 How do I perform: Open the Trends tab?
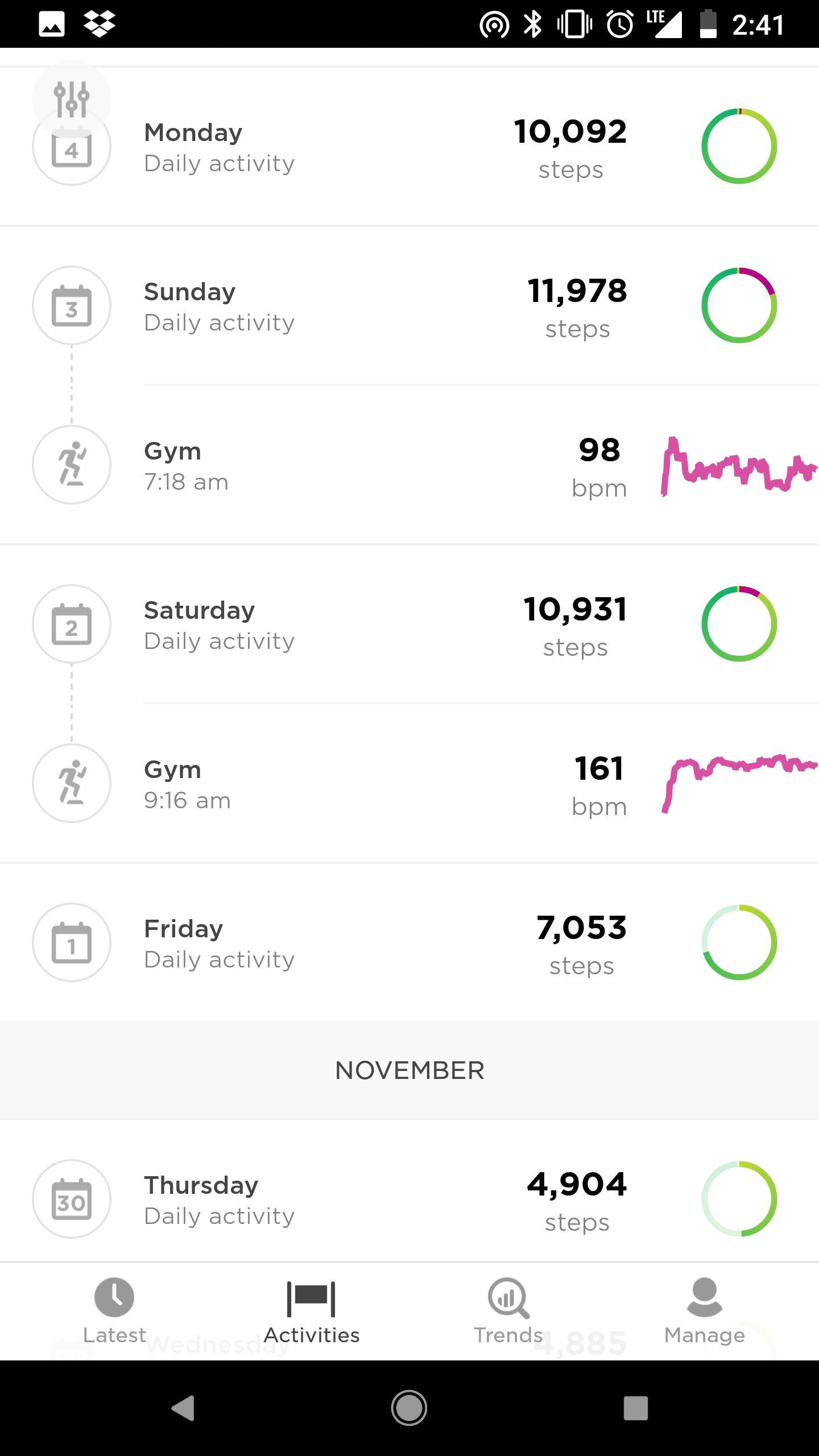pos(508,1308)
